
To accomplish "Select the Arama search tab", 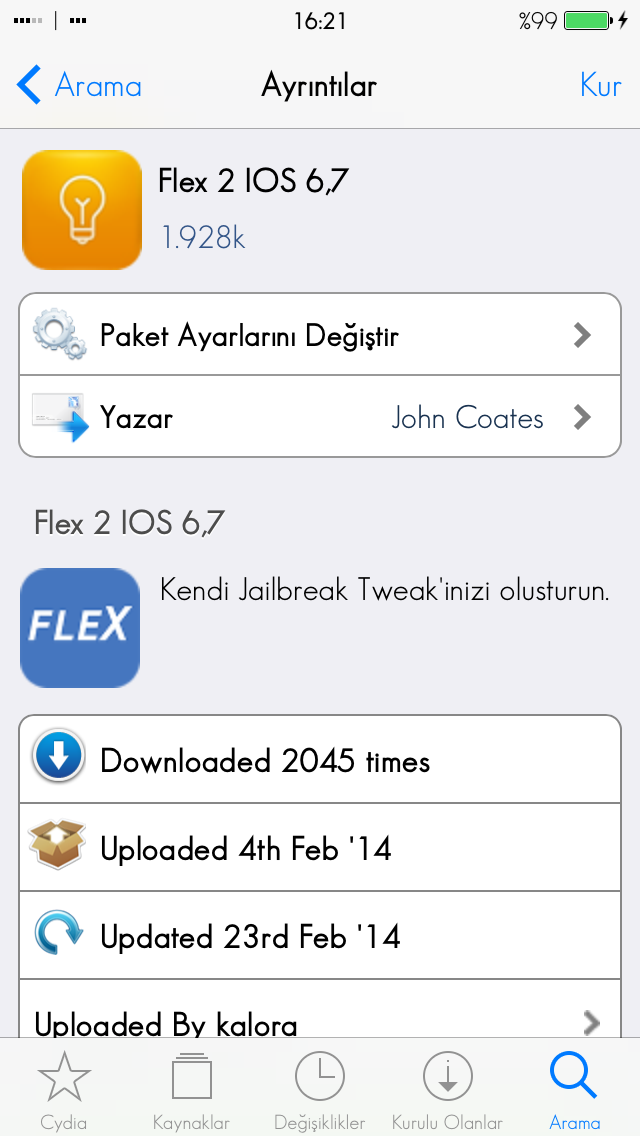I will pyautogui.click(x=575, y=1090).
